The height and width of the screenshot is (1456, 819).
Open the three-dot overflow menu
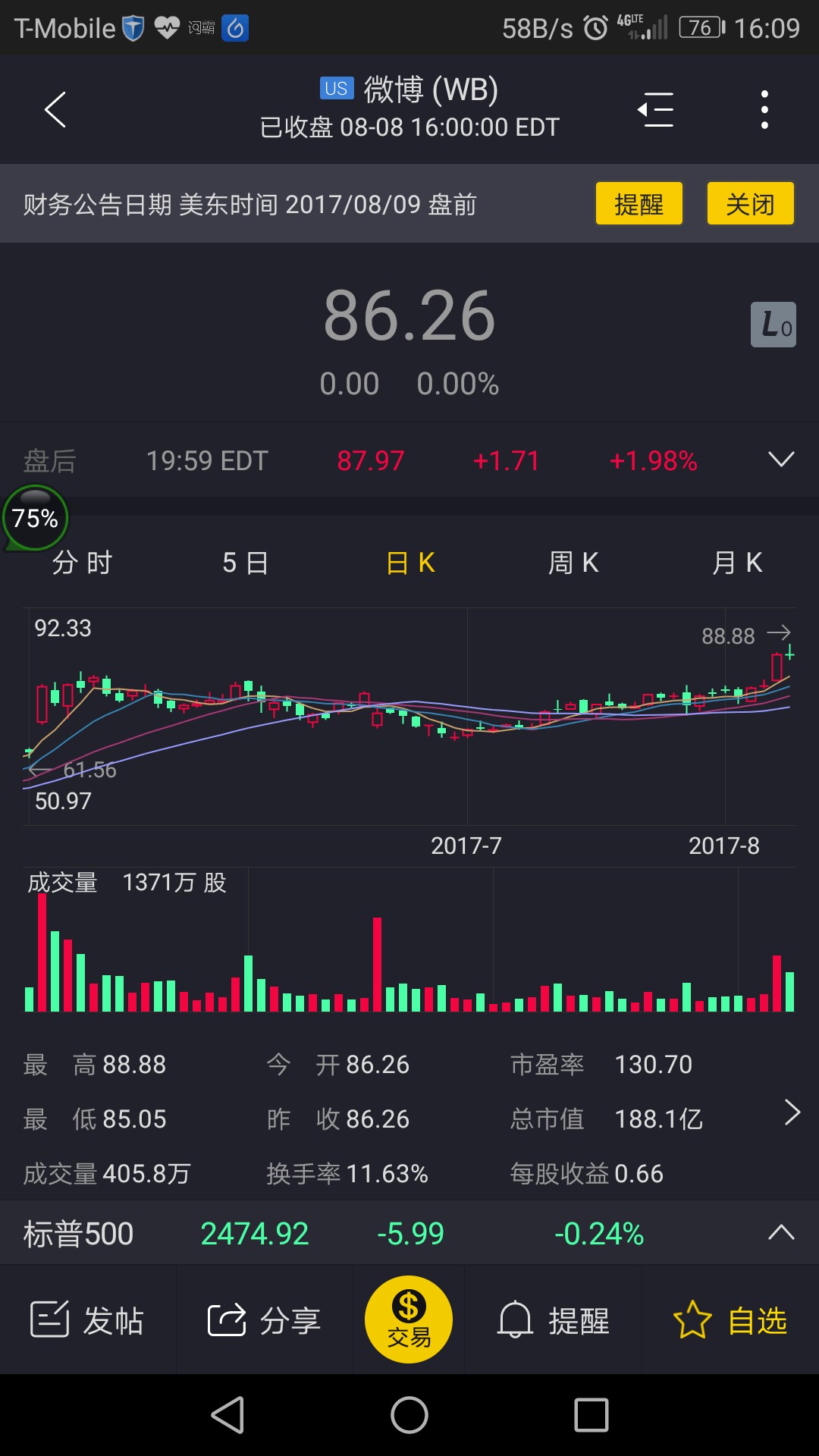click(764, 110)
